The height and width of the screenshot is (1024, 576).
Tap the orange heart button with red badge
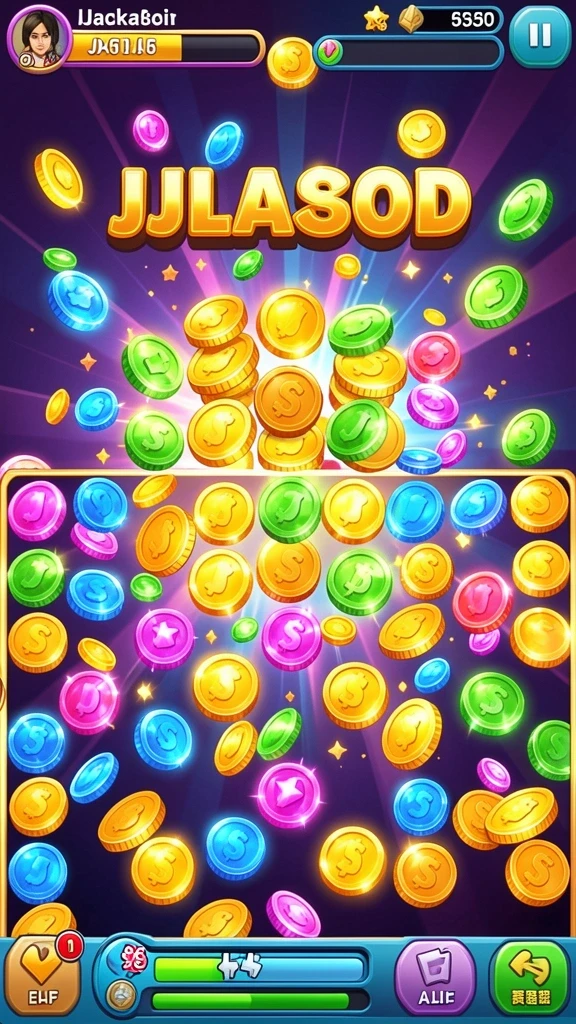point(42,974)
